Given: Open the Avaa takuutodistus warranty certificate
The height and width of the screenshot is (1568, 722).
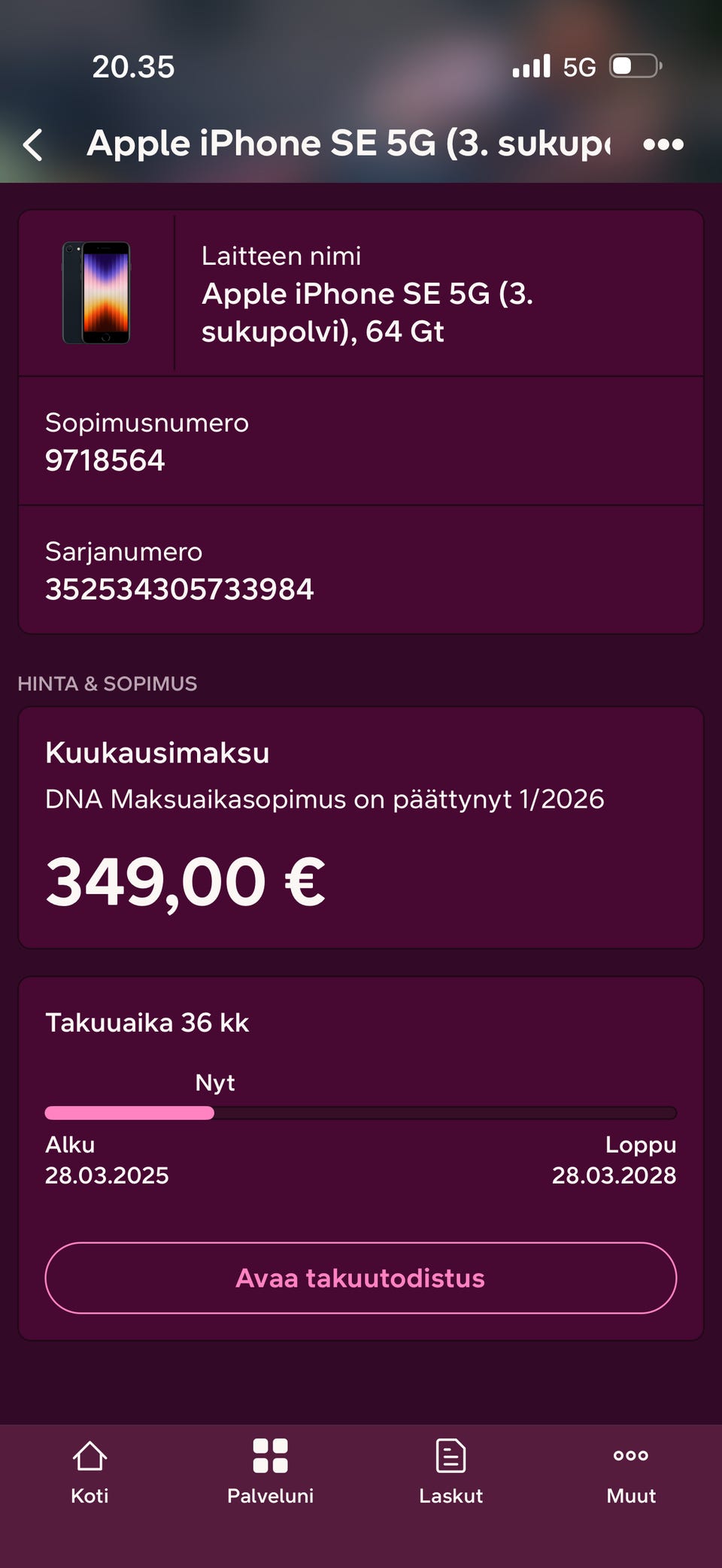Looking at the screenshot, I should pos(361,1278).
